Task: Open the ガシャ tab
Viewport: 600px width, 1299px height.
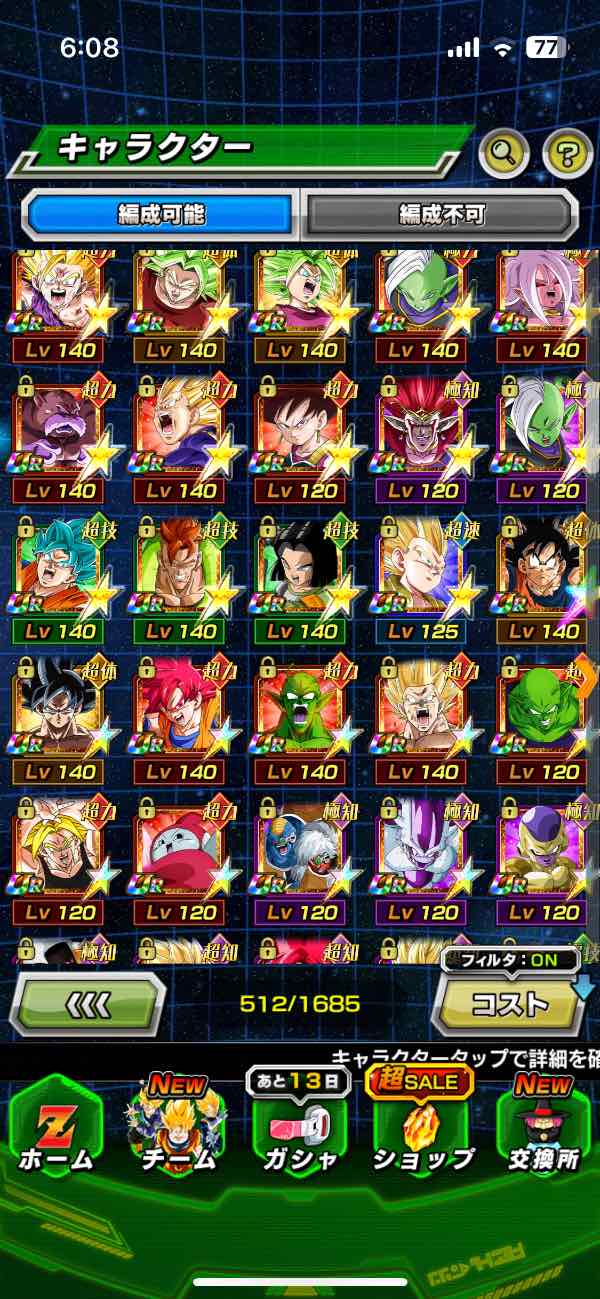Action: click(299, 1130)
